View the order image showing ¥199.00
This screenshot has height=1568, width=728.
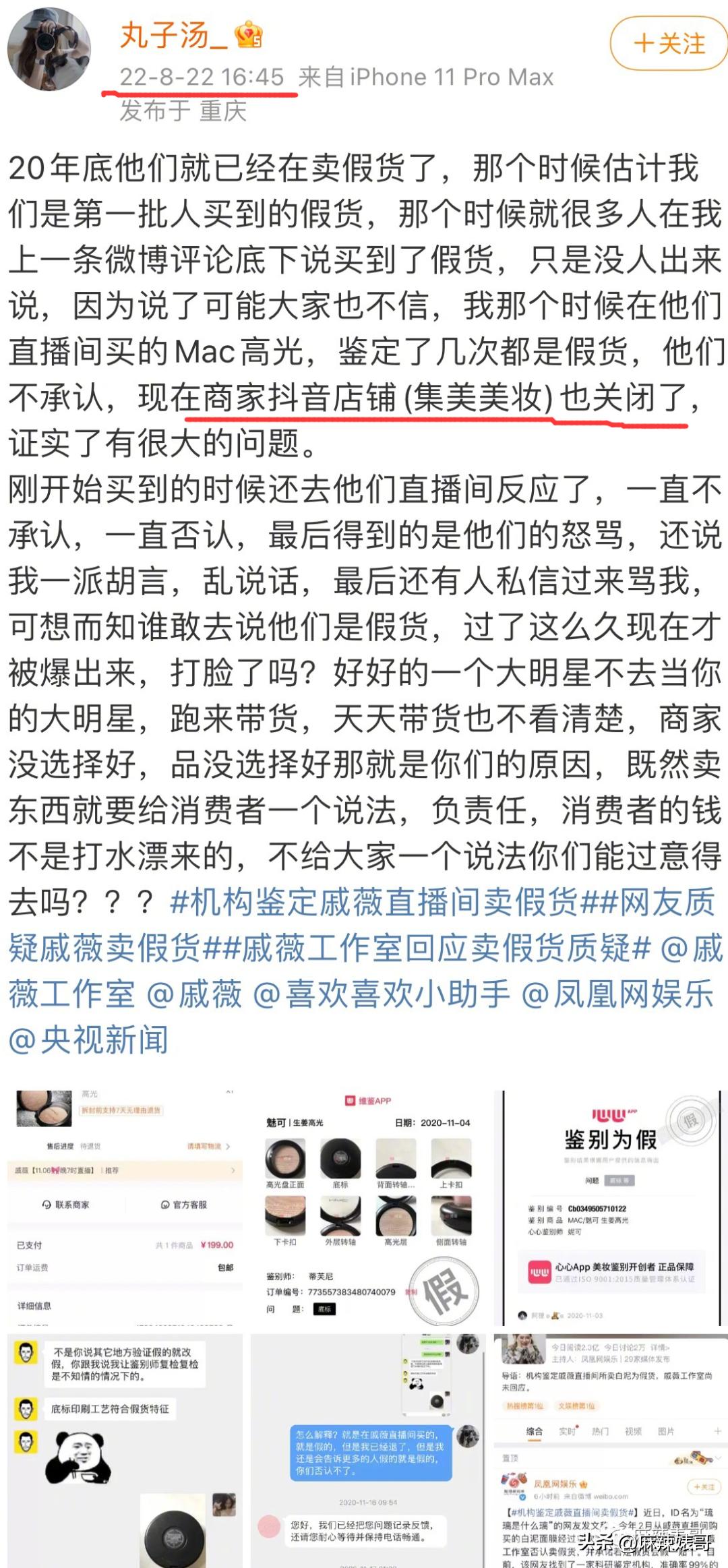pos(125,1208)
